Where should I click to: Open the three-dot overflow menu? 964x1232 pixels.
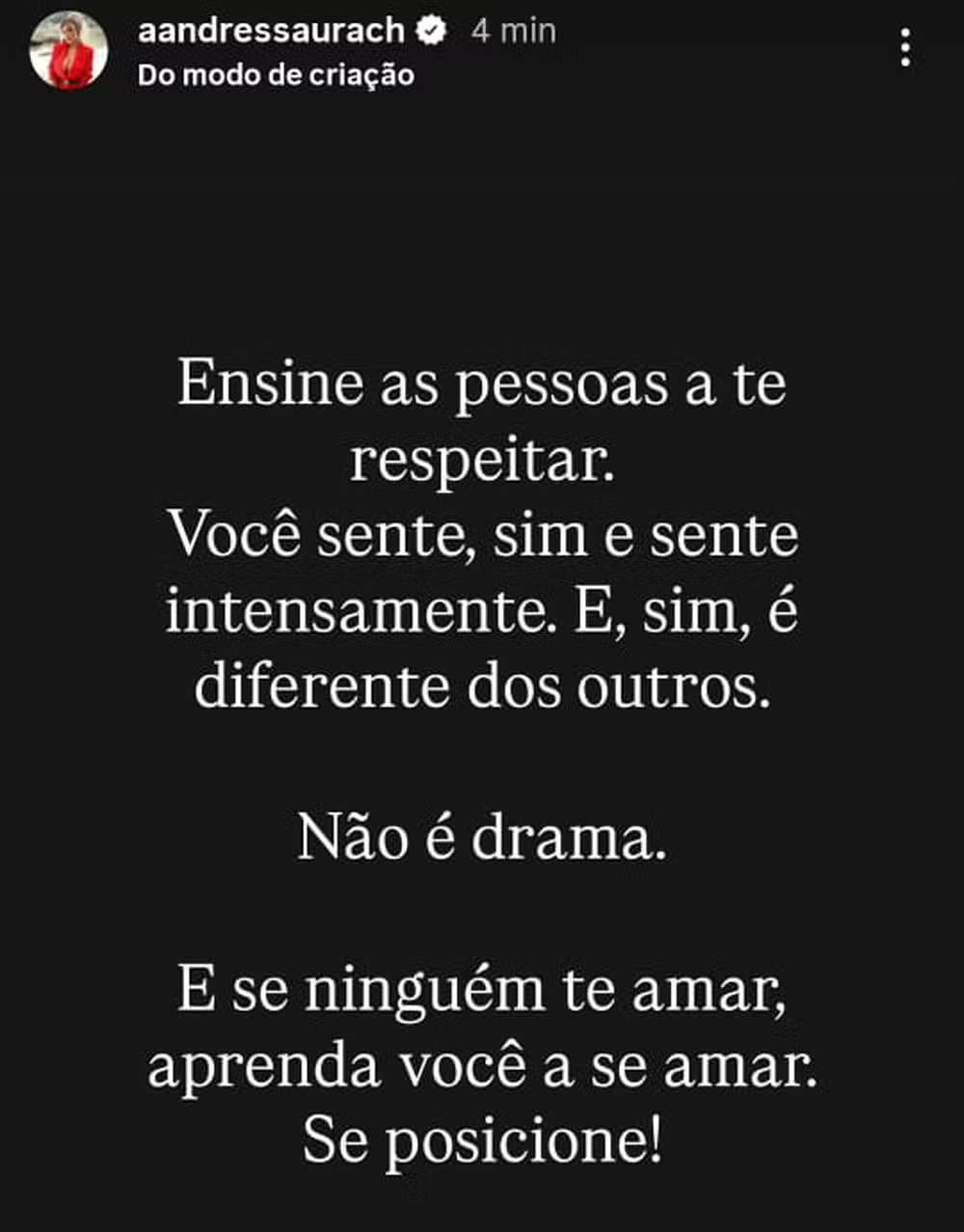(905, 47)
